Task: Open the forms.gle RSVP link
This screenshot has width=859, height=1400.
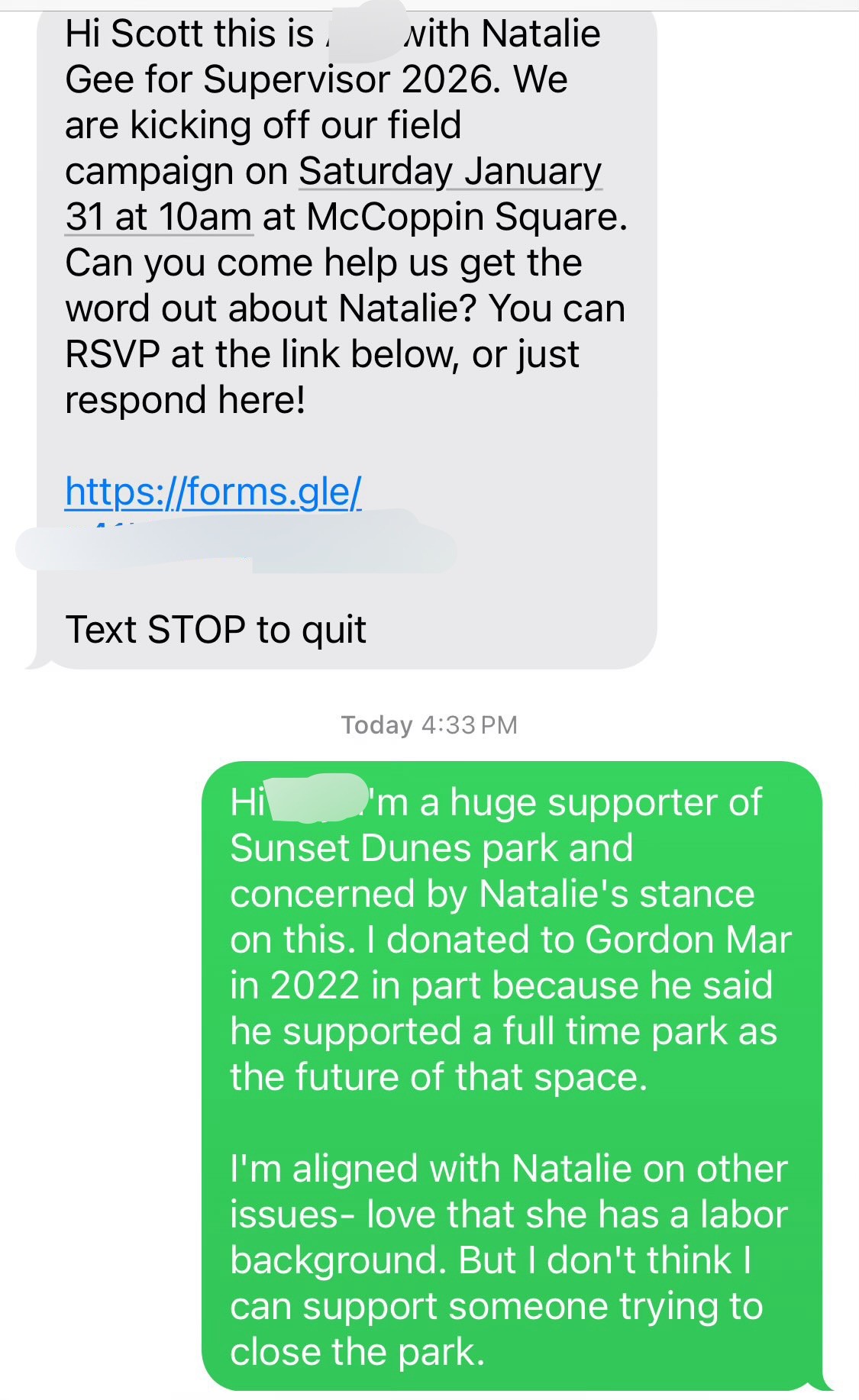Action: tap(213, 492)
